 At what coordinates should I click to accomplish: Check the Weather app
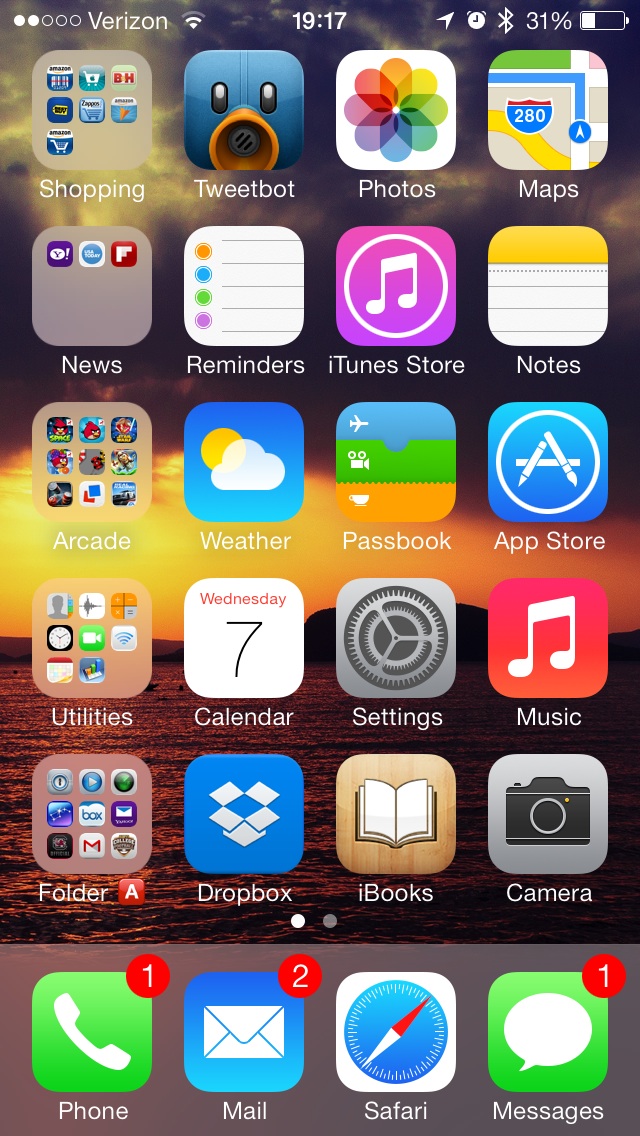[244, 462]
